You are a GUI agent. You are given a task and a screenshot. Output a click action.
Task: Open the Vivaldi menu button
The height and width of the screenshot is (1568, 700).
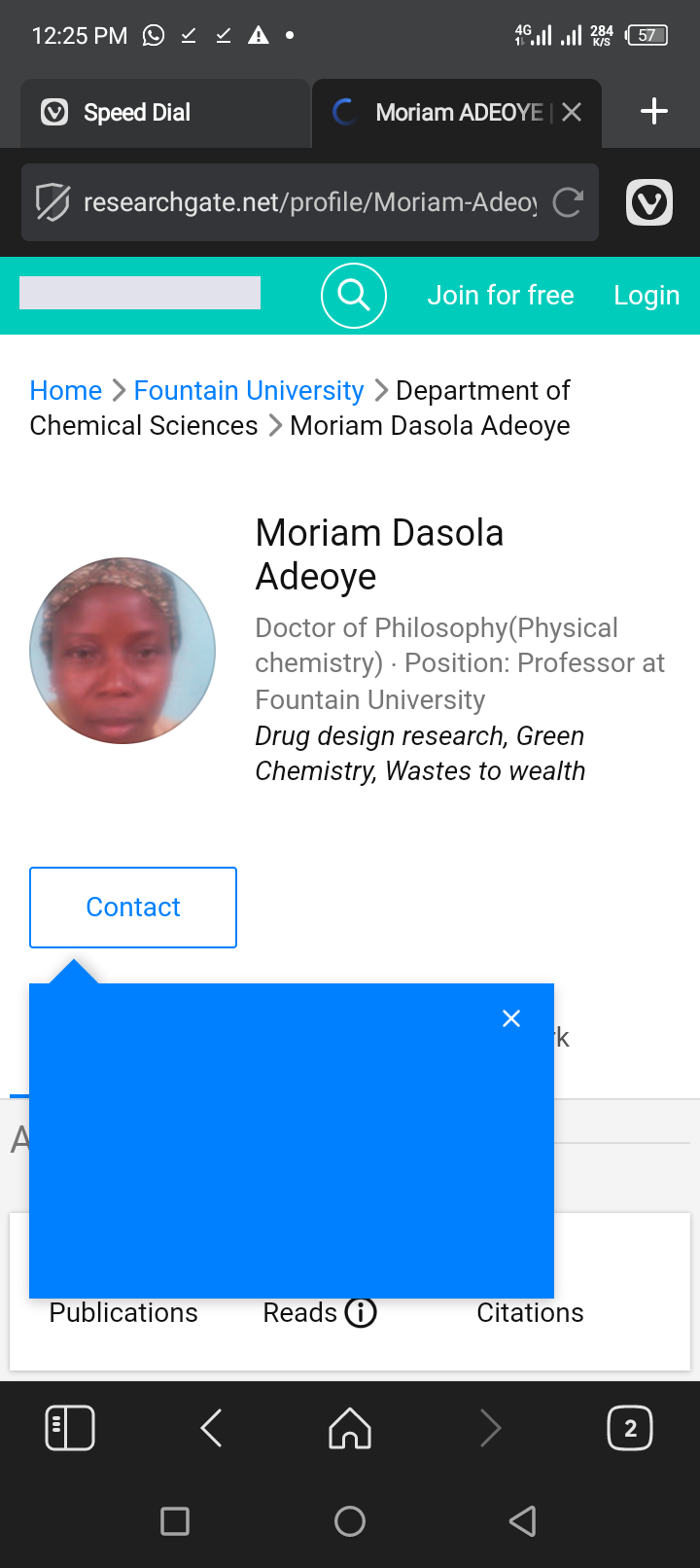(x=649, y=202)
